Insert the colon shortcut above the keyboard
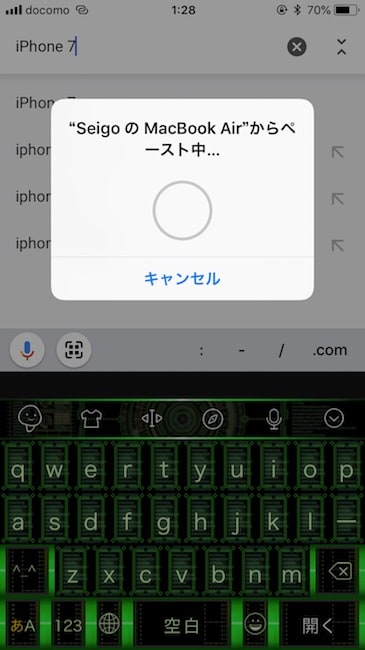Viewport: 365px width, 650px height. click(201, 351)
